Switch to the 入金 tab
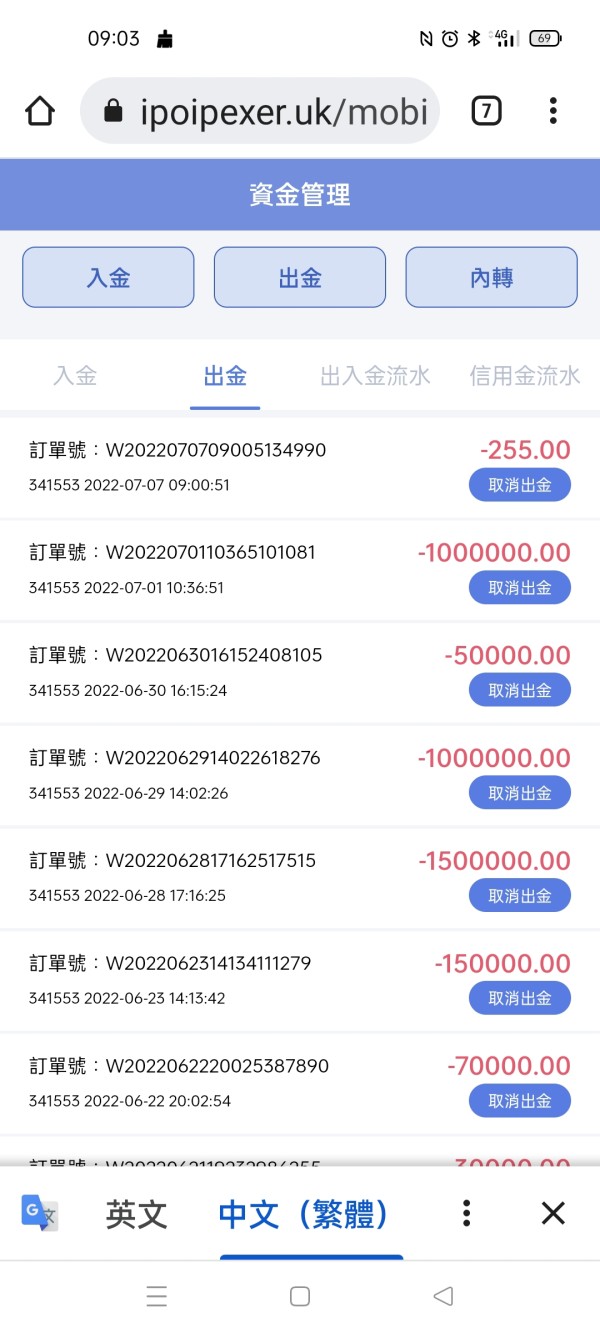Screen dimensions: 600x1333 pyautogui.click(x=75, y=376)
